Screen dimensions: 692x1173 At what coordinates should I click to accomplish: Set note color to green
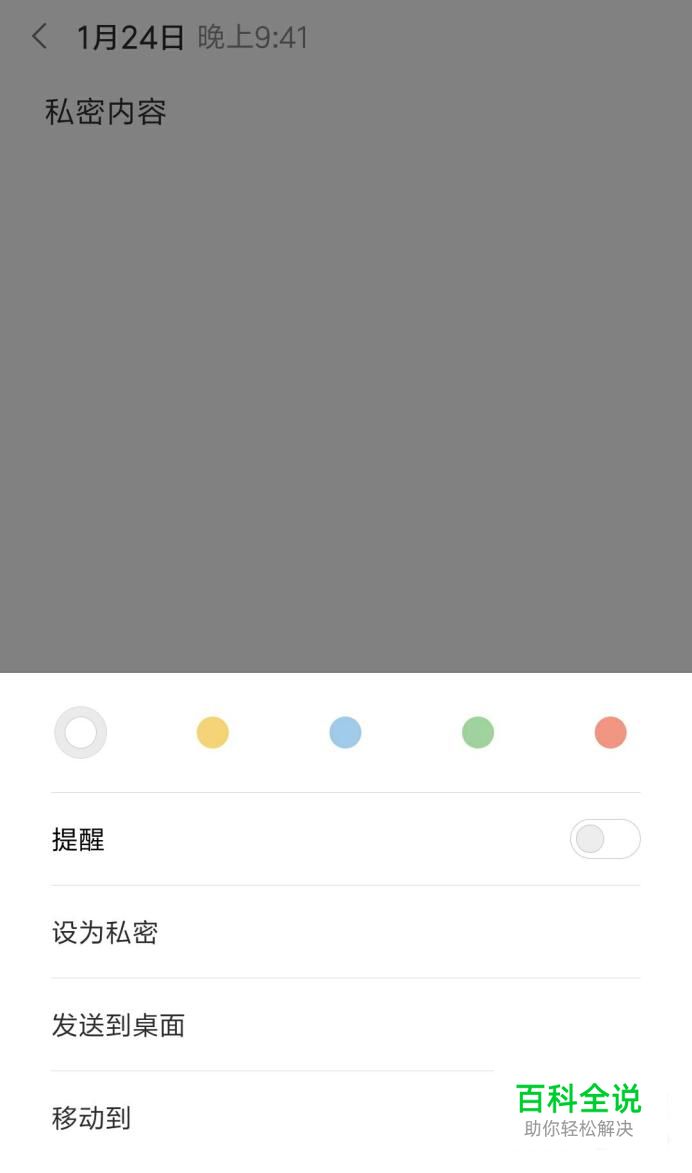478,733
